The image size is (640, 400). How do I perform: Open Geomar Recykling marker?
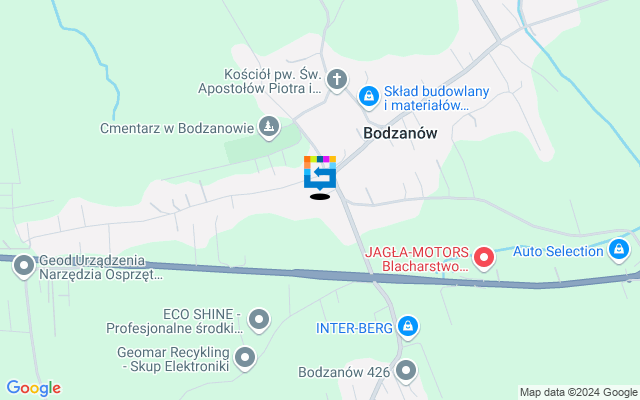click(x=245, y=357)
